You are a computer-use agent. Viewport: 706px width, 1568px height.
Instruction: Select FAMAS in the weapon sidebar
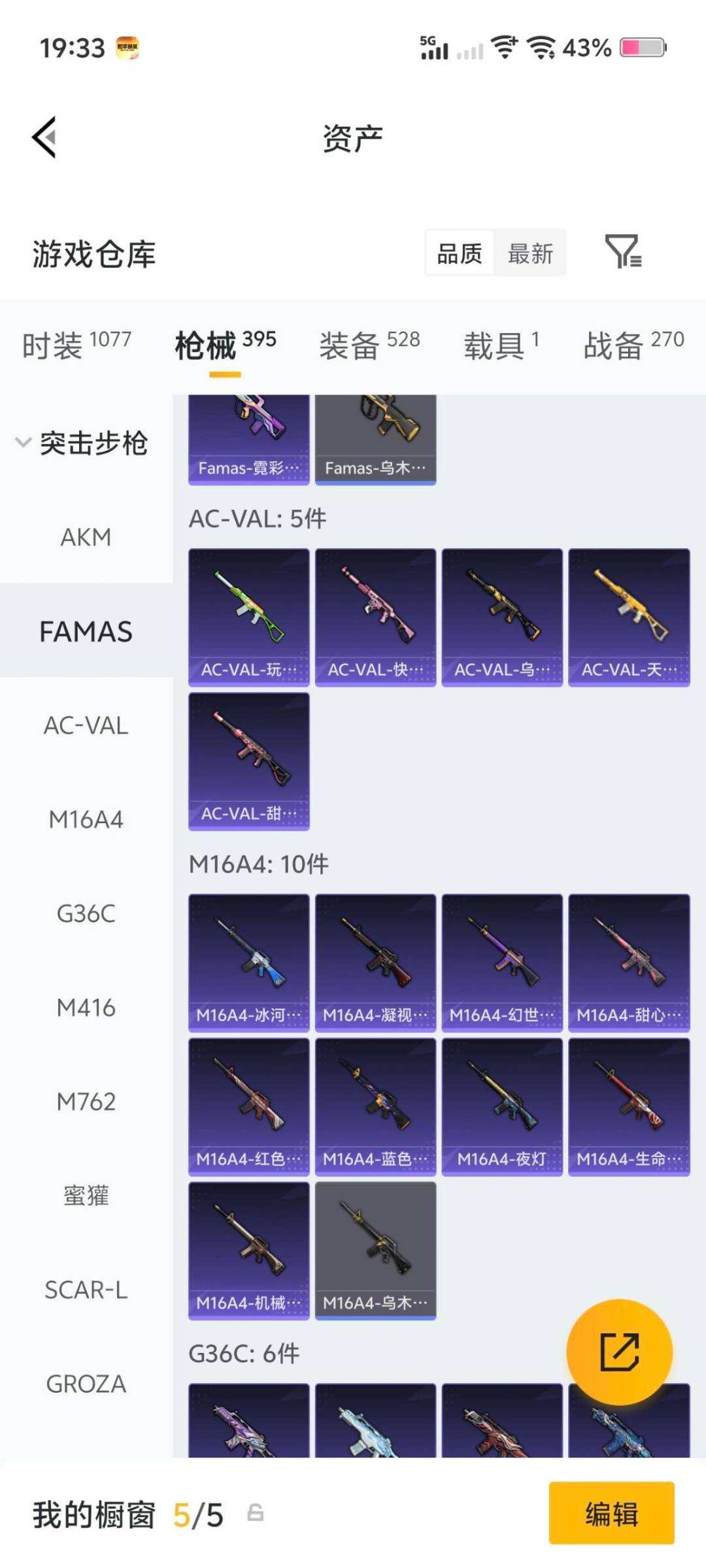pyautogui.click(x=86, y=631)
